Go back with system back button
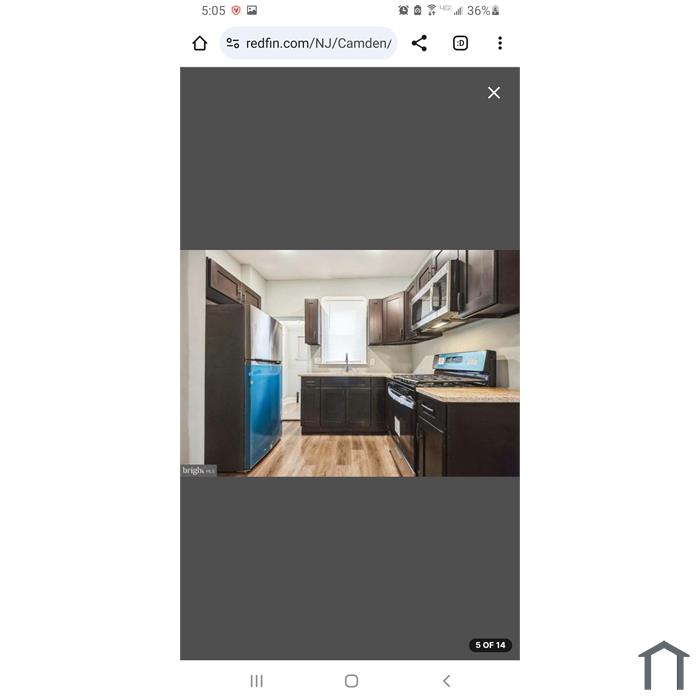 click(x=446, y=681)
